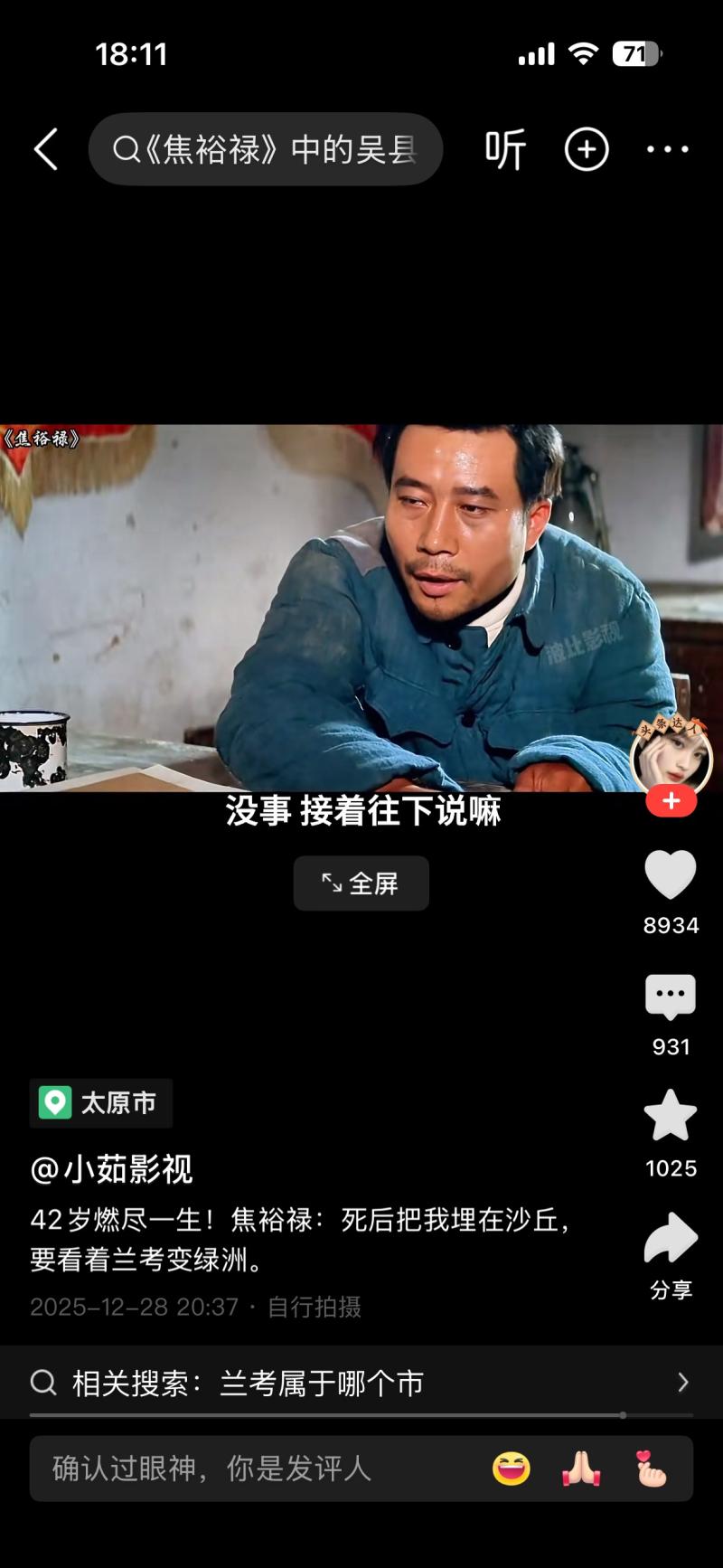The image size is (723, 1568).
Task: Send the finger heart emoji reaction
Action: (x=651, y=1469)
